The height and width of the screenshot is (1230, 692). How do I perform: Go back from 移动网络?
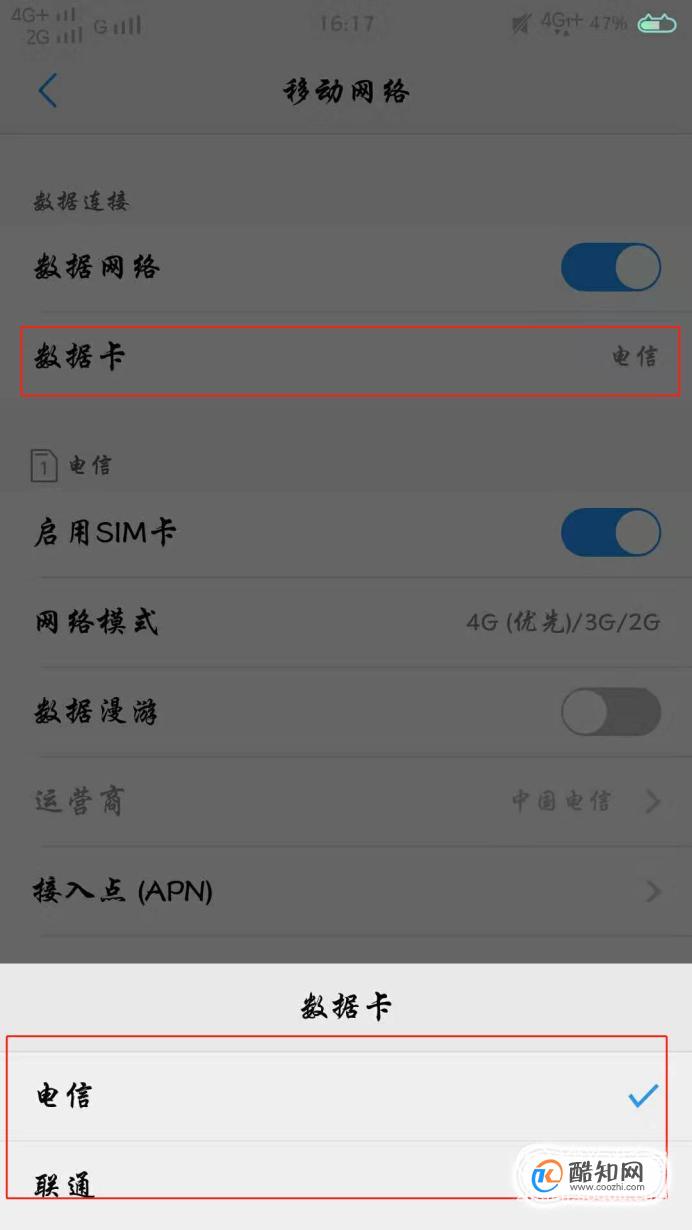pos(48,91)
